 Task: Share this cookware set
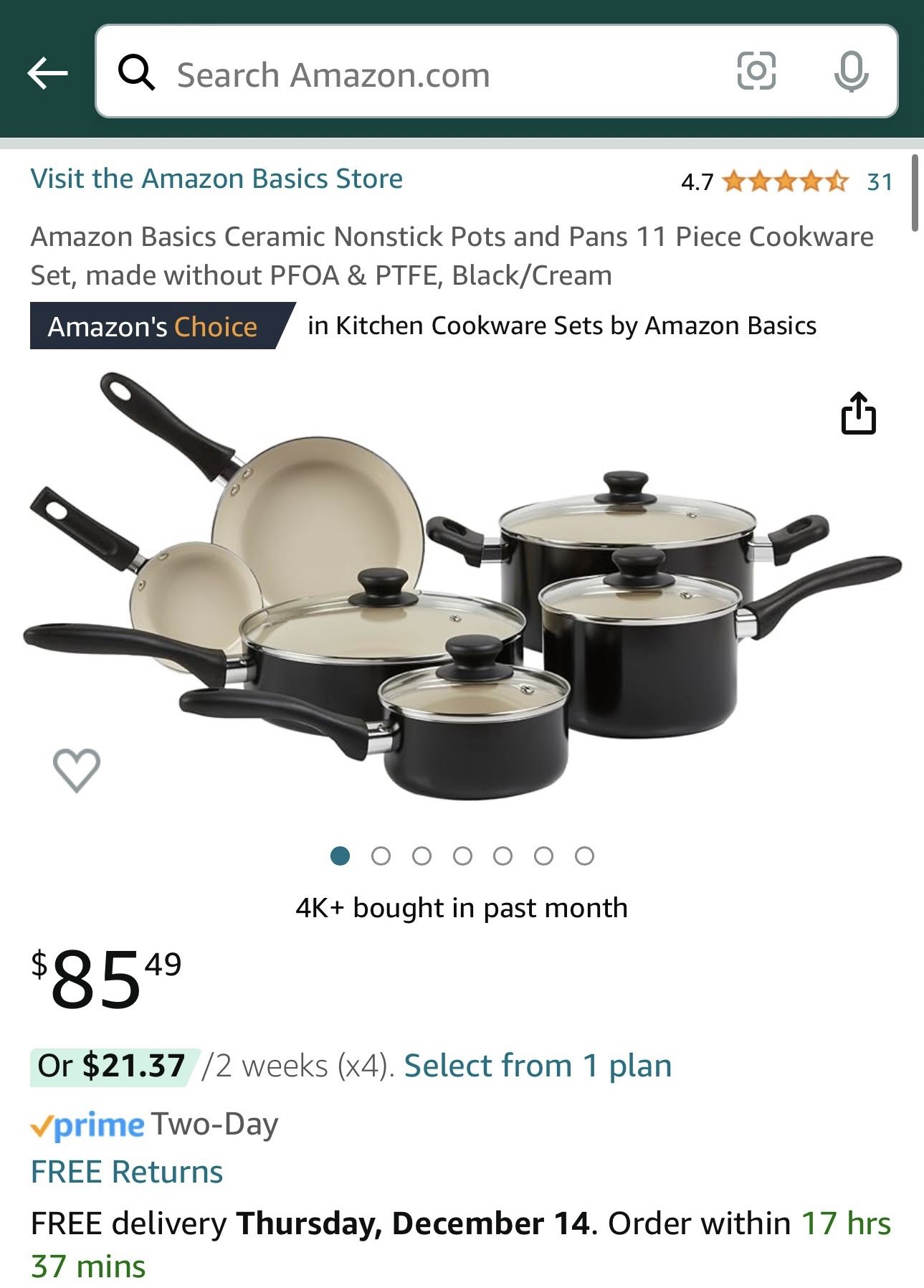pos(857,413)
